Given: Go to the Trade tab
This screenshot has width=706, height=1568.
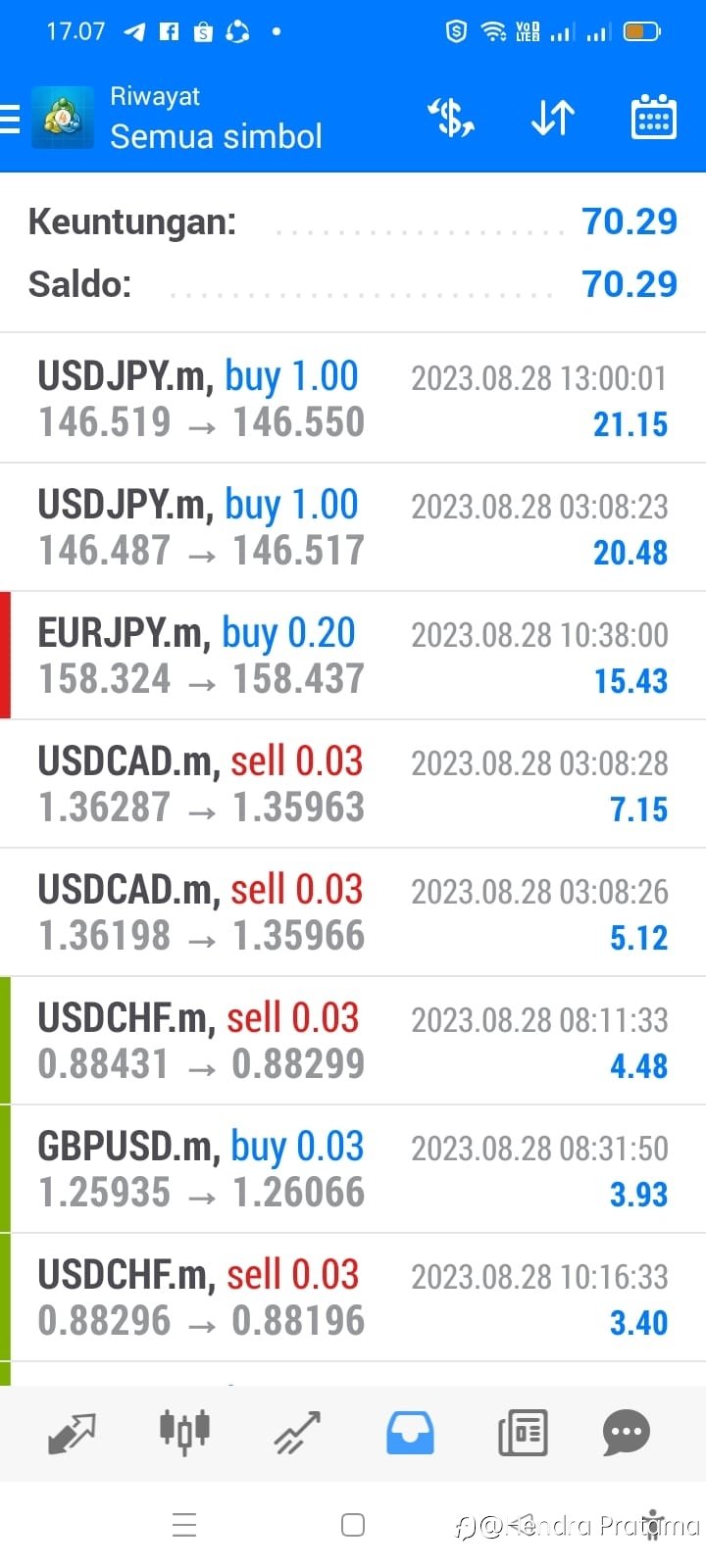Looking at the screenshot, I should pyautogui.click(x=297, y=1434).
